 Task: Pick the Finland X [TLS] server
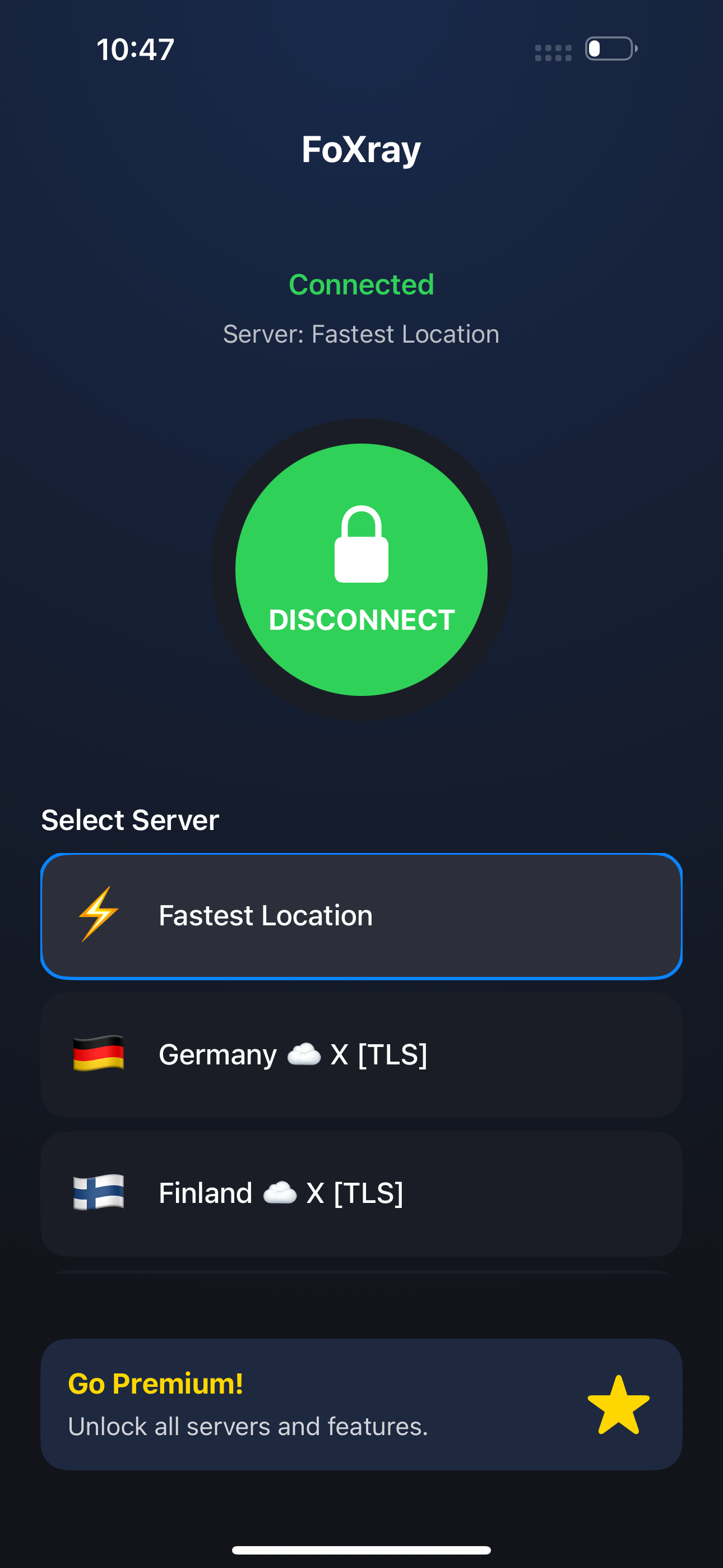tap(361, 1193)
